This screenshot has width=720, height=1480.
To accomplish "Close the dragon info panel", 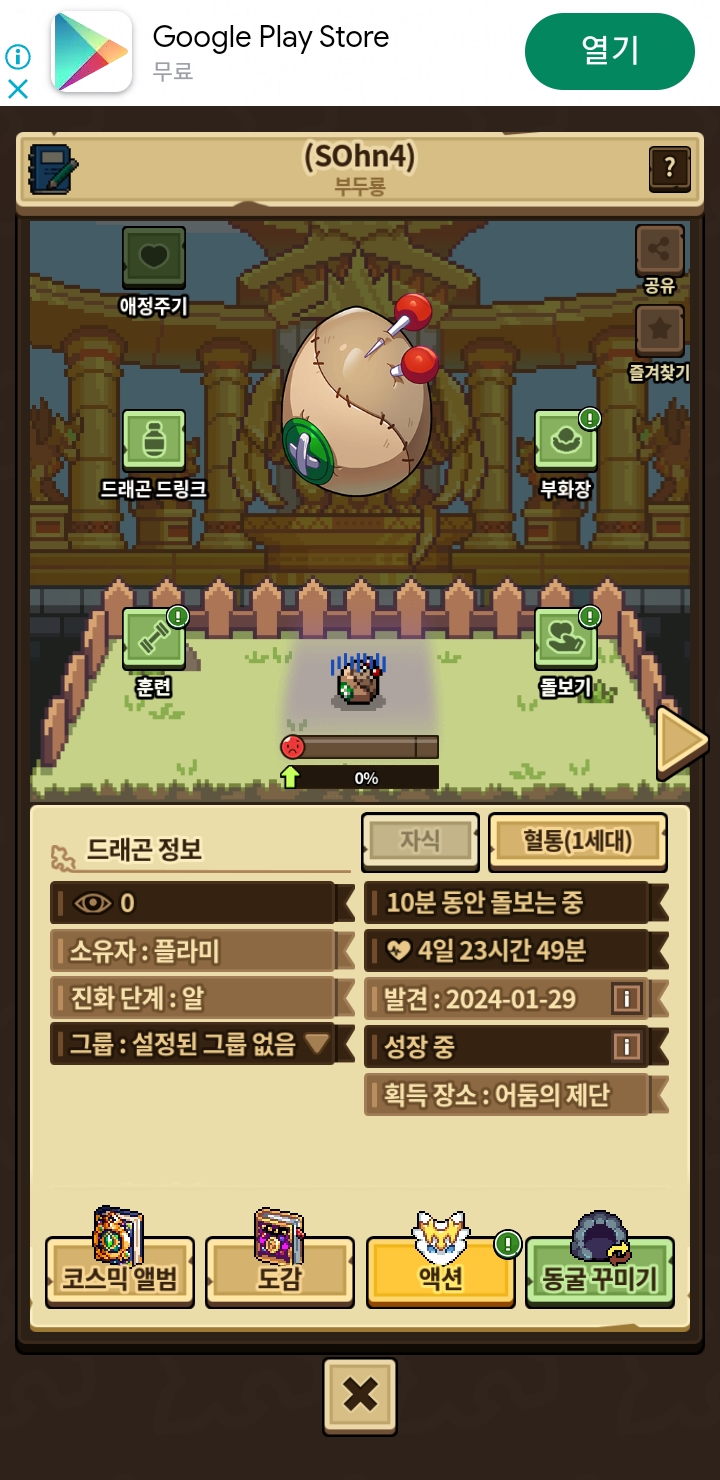I will tap(359, 1396).
